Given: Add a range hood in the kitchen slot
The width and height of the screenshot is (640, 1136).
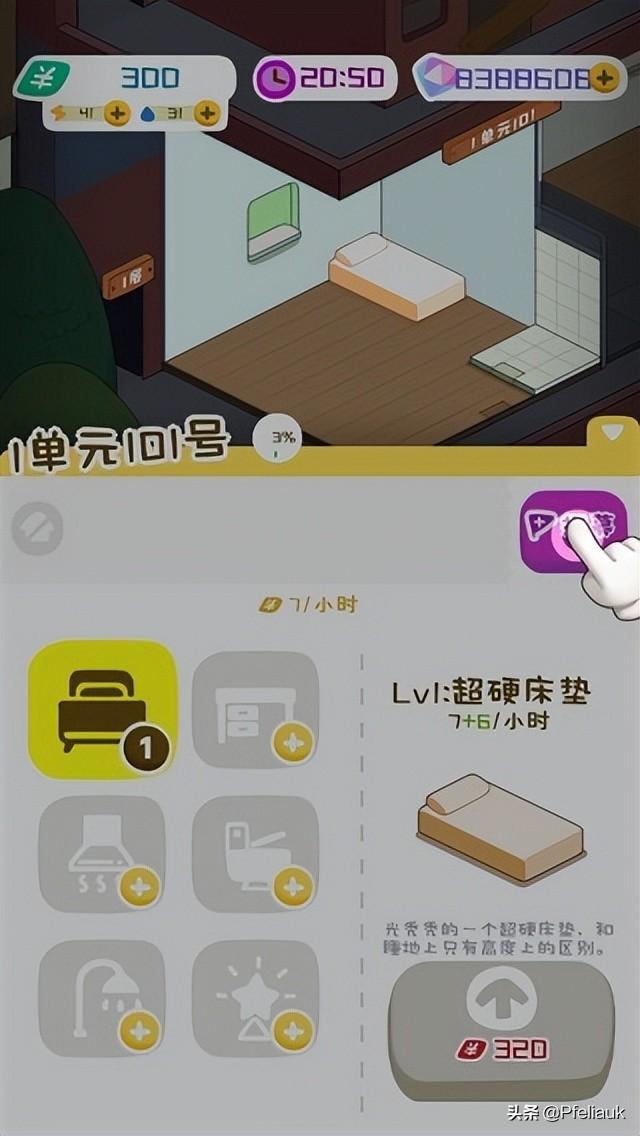Looking at the screenshot, I should (x=102, y=853).
